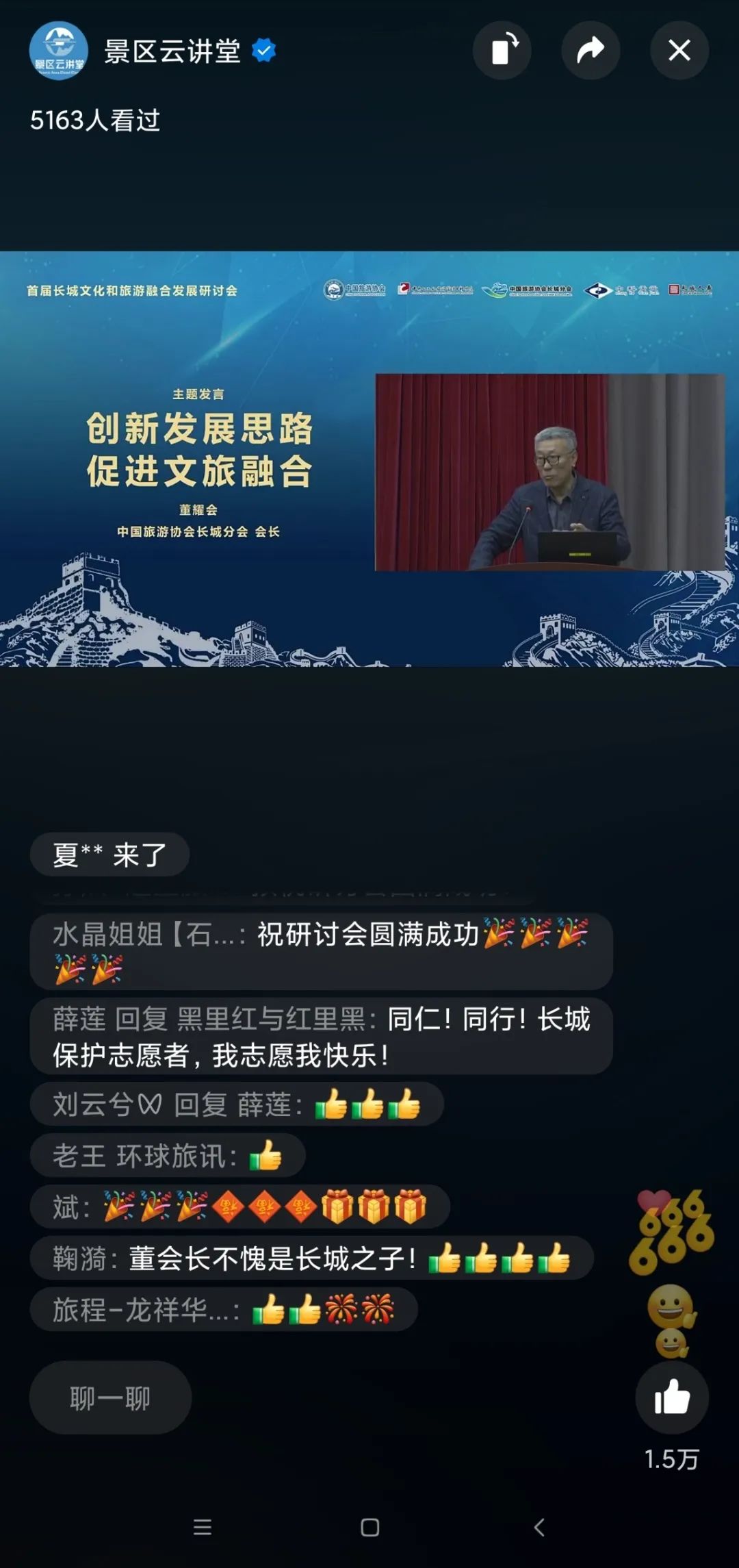Tap the live video player
The width and height of the screenshot is (739, 1568).
coord(369,459)
